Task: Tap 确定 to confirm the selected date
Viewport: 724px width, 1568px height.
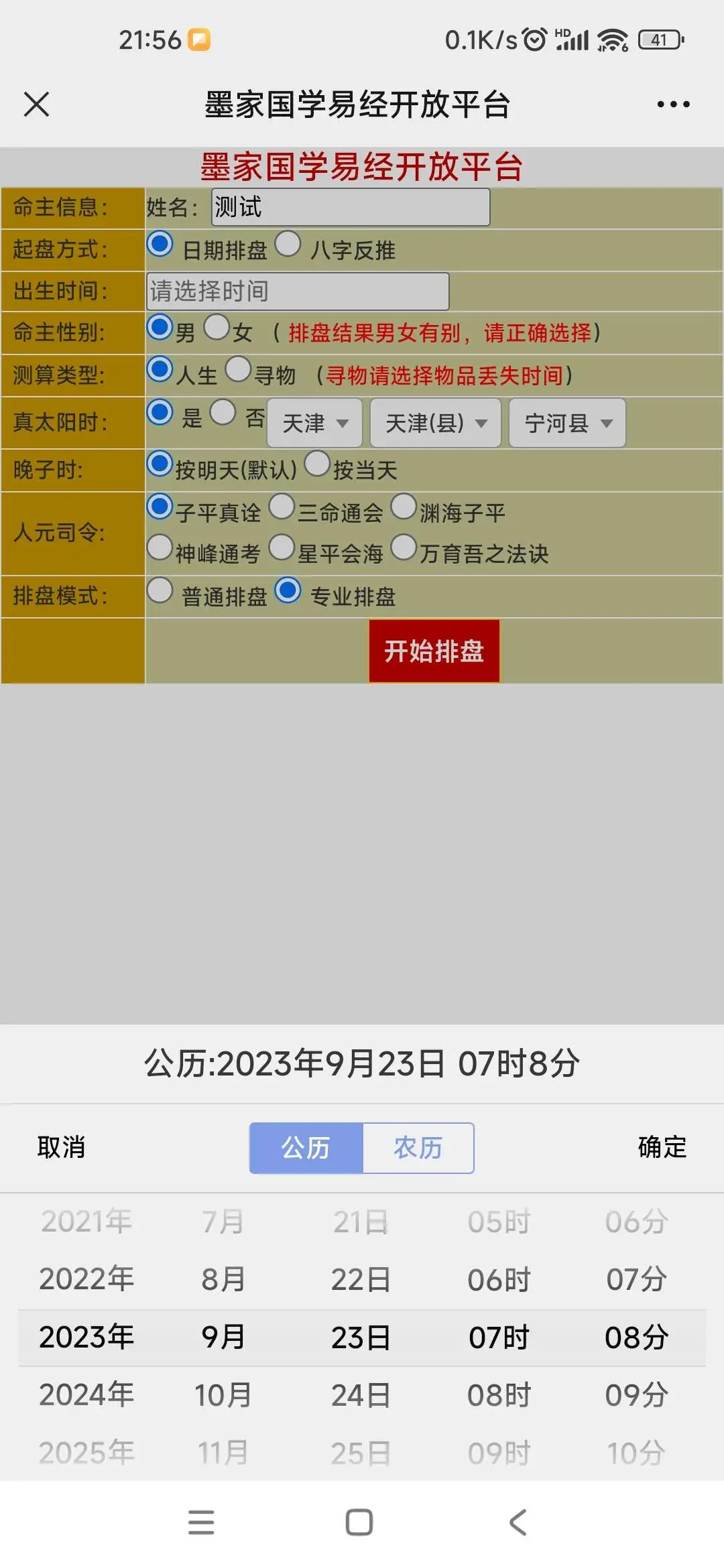Action: point(662,1147)
